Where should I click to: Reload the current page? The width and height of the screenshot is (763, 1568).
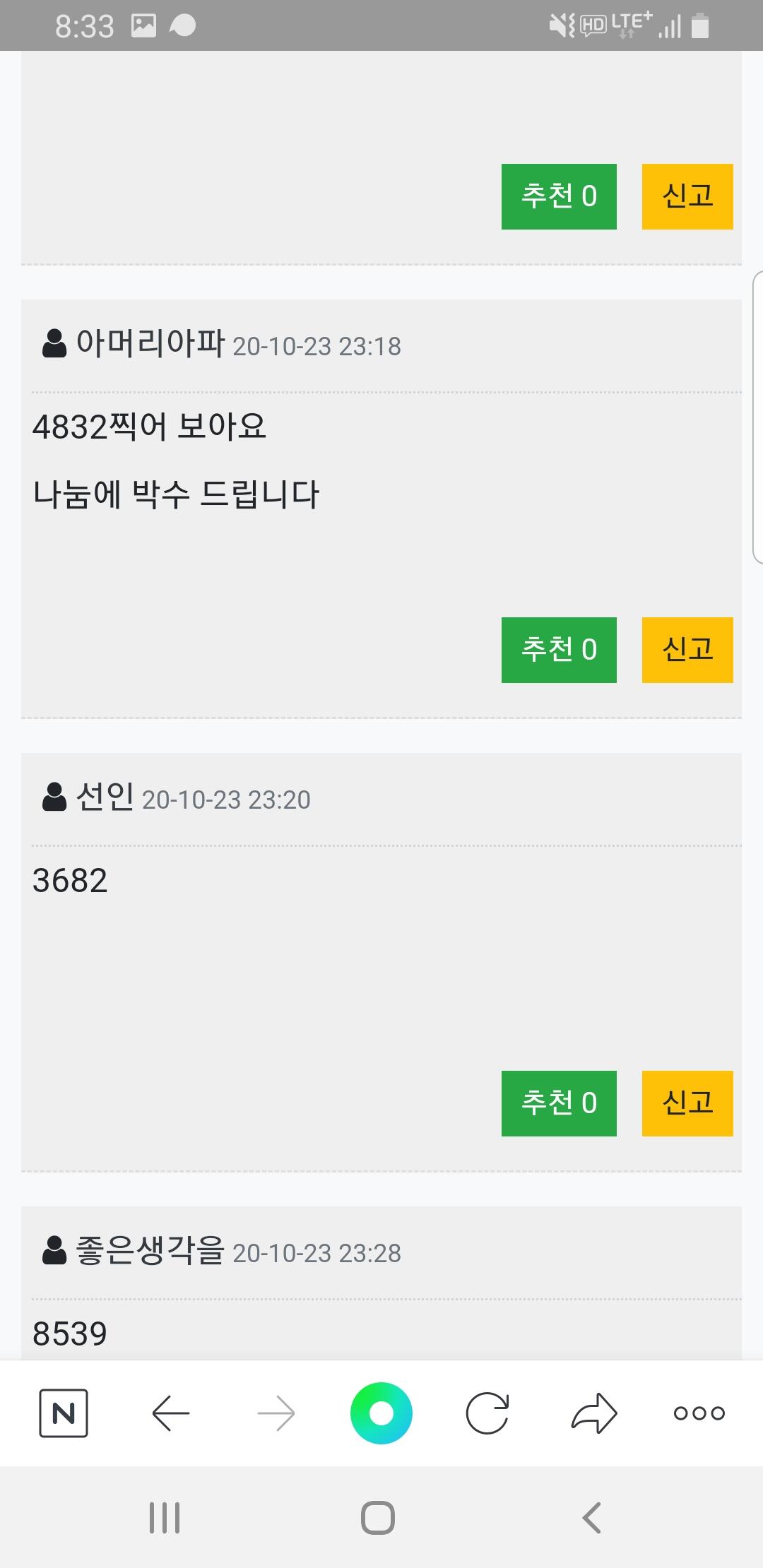tap(487, 1413)
